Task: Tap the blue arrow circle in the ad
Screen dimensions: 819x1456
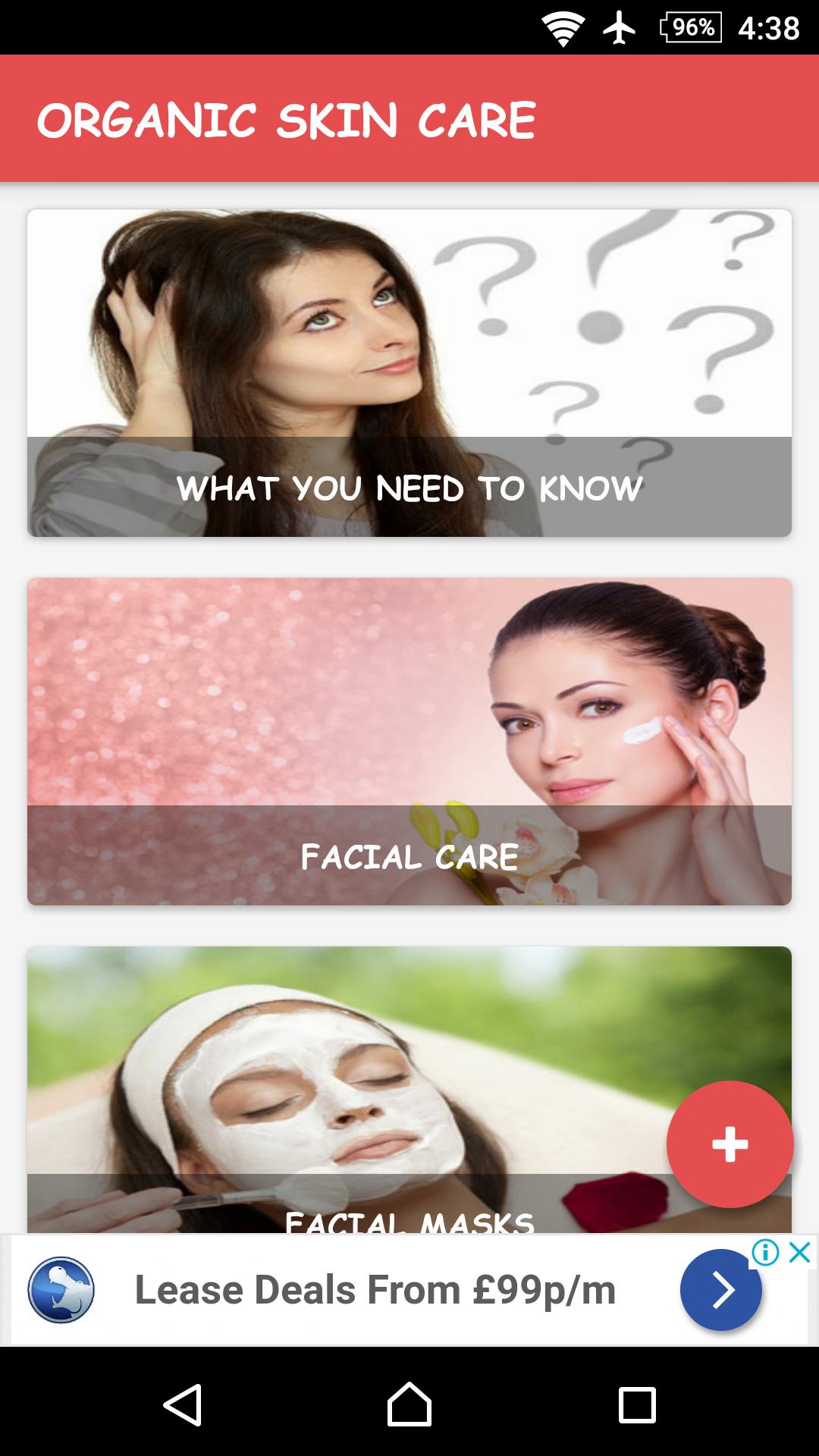Action: point(721,1289)
